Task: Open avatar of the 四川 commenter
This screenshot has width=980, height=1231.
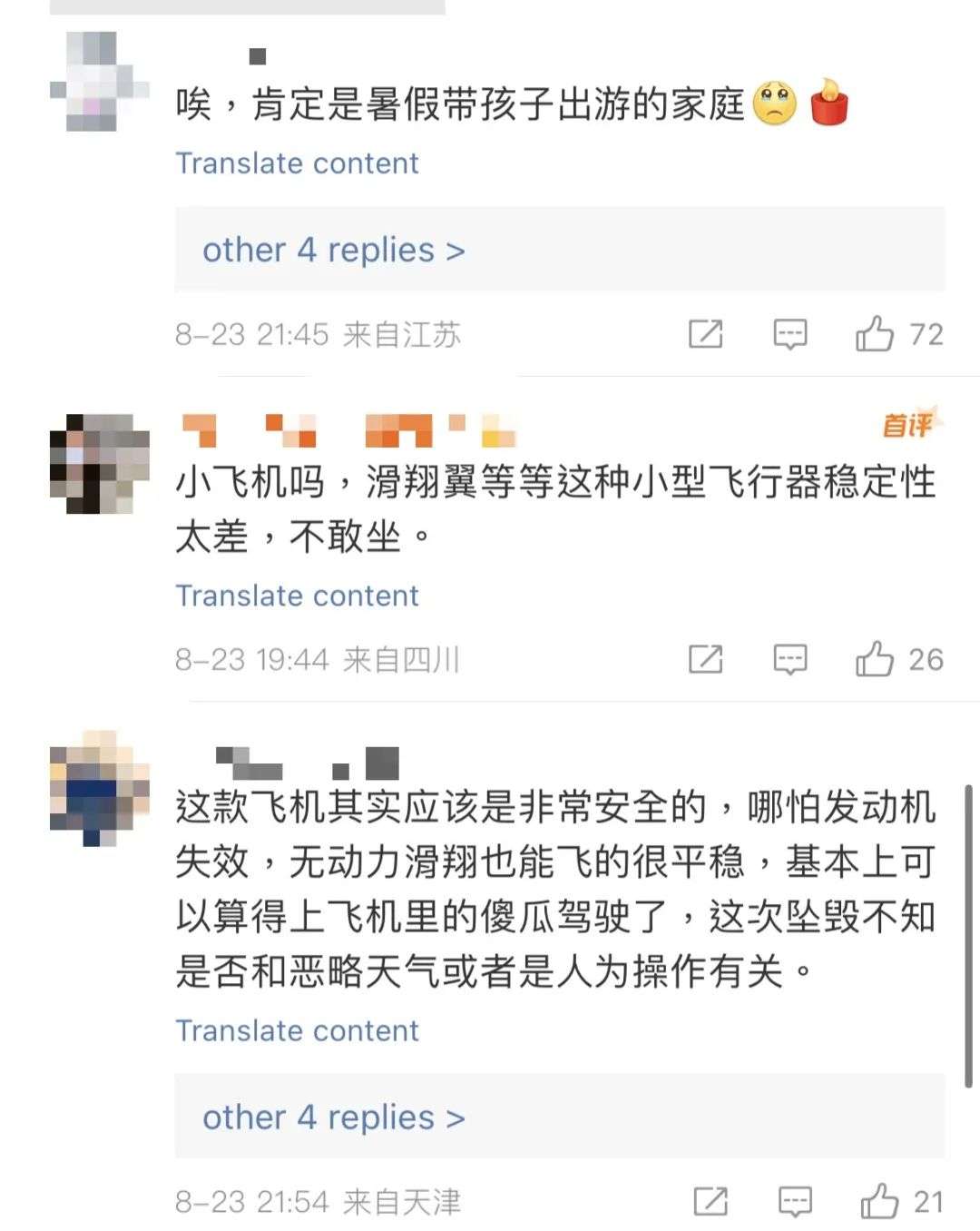Action: (100, 464)
